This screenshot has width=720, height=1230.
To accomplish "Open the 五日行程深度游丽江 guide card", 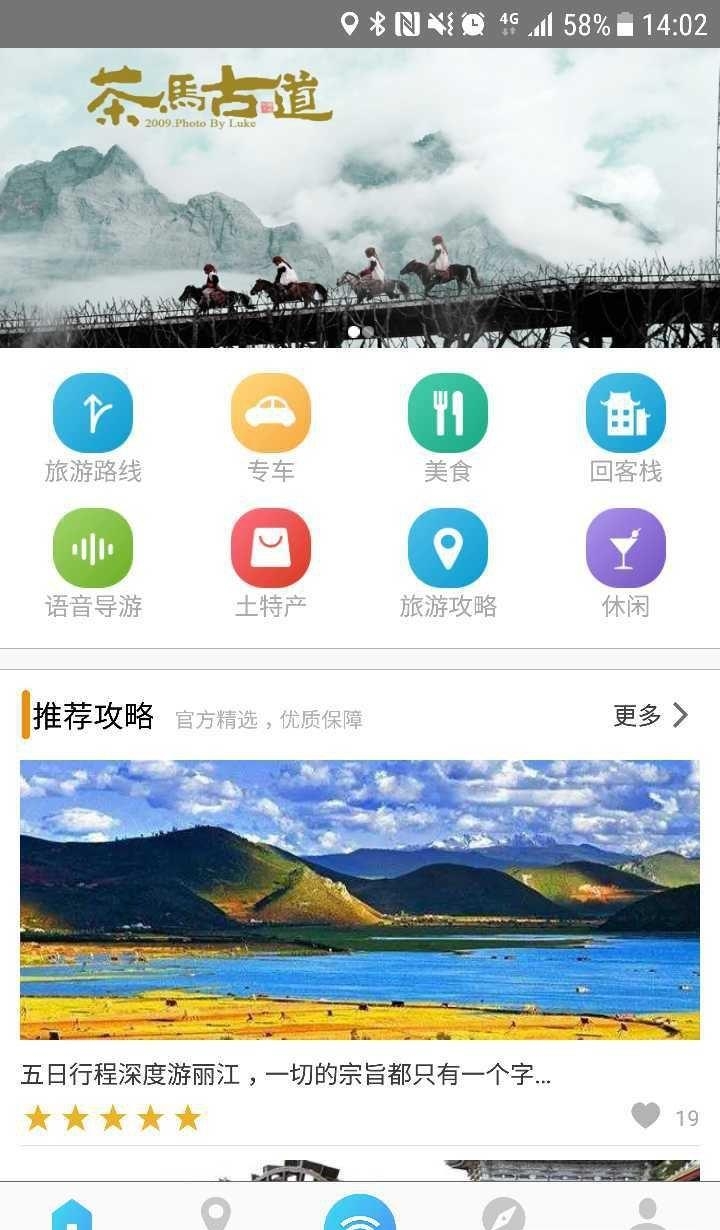I will click(360, 900).
